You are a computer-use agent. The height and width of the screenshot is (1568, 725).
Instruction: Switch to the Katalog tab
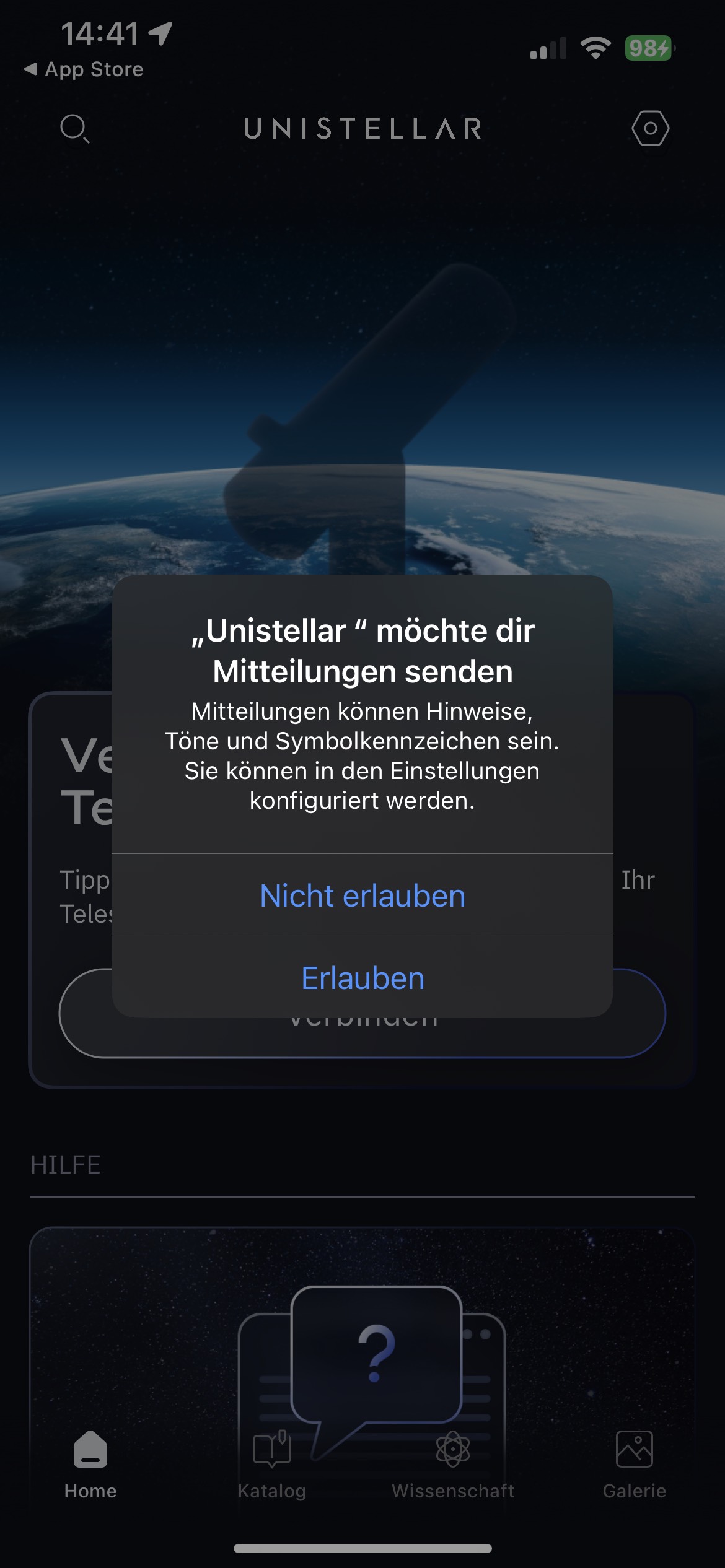[272, 1464]
